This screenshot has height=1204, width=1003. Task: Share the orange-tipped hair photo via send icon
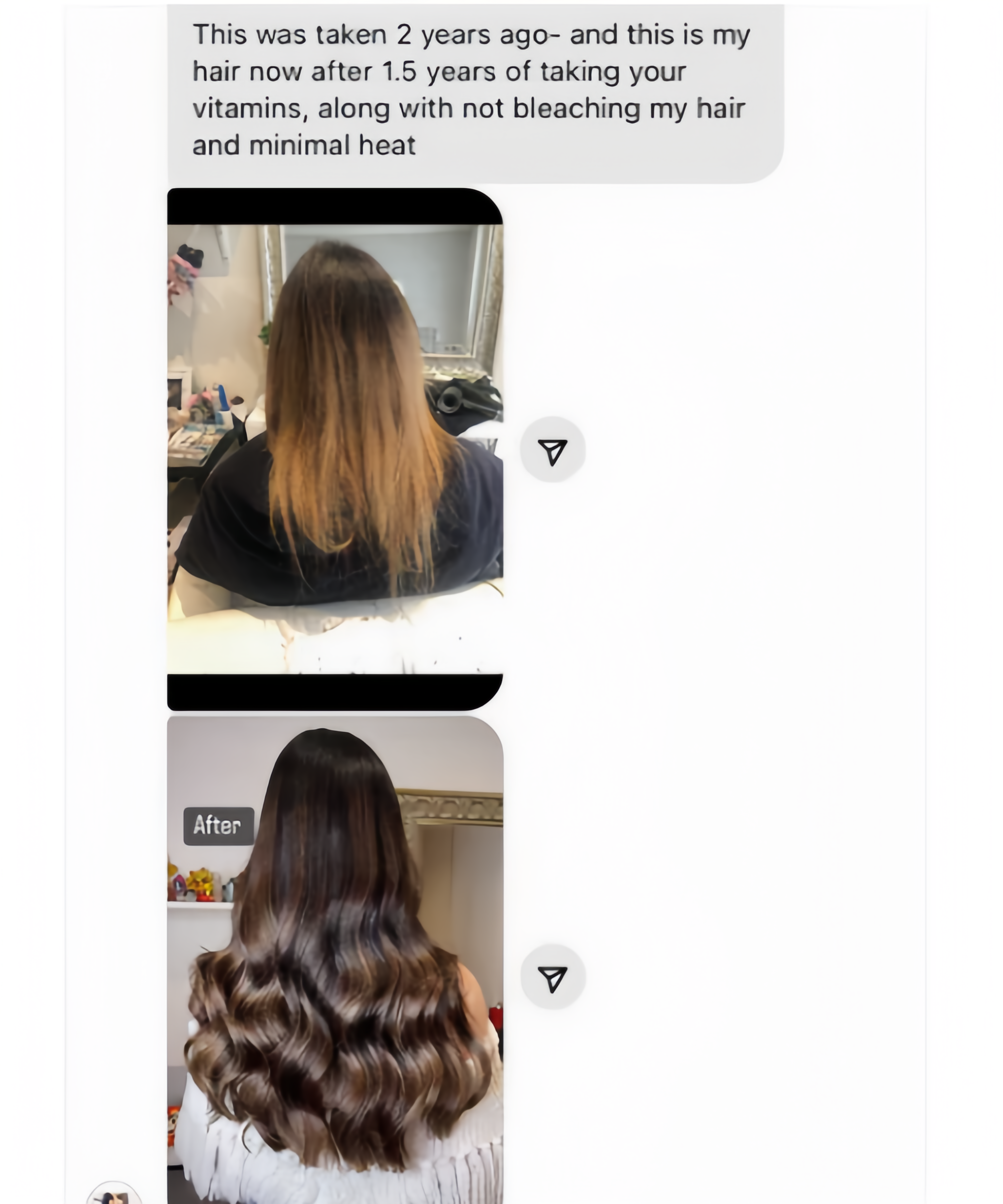[552, 449]
